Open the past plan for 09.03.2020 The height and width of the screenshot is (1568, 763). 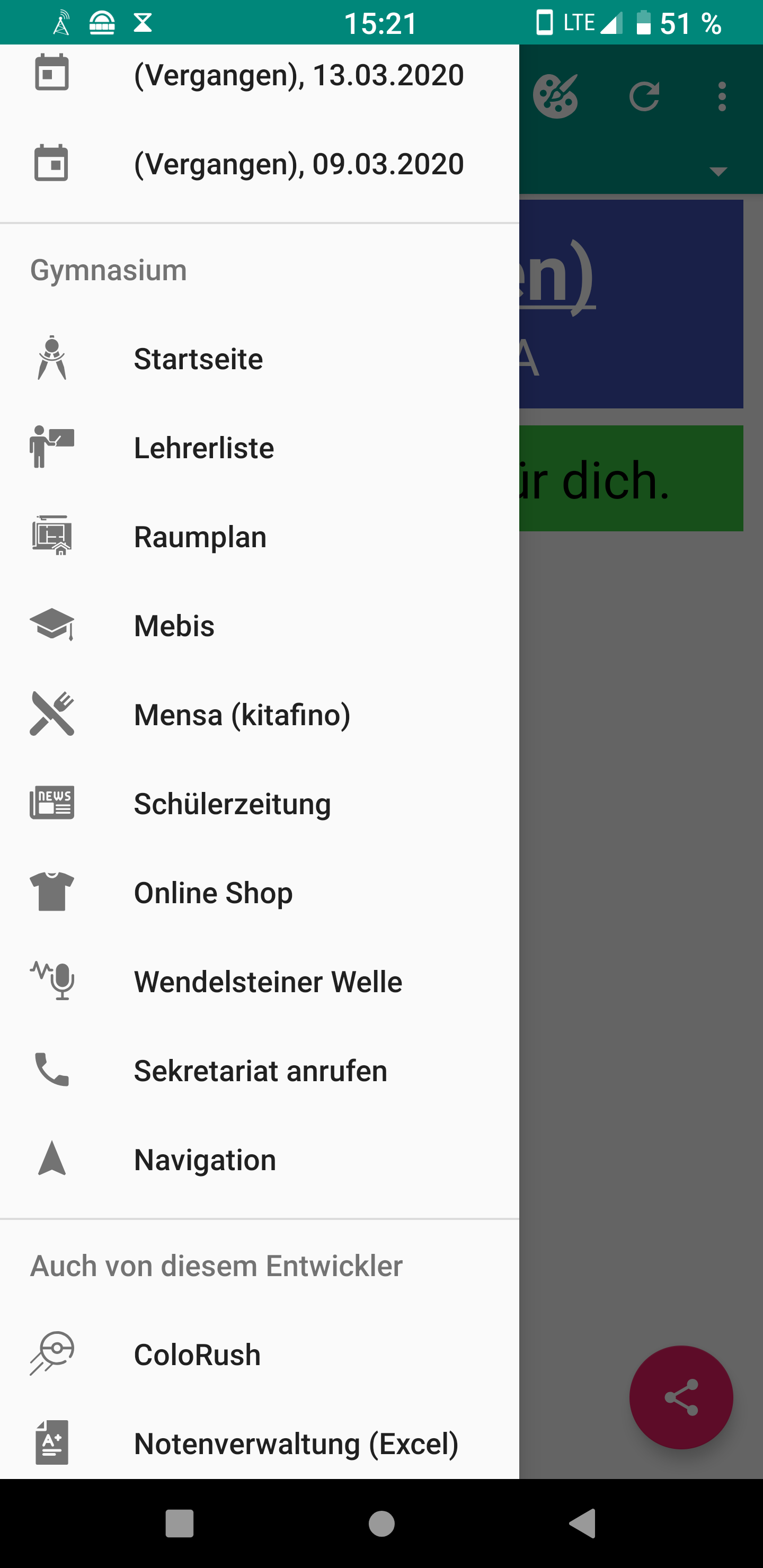click(260, 164)
